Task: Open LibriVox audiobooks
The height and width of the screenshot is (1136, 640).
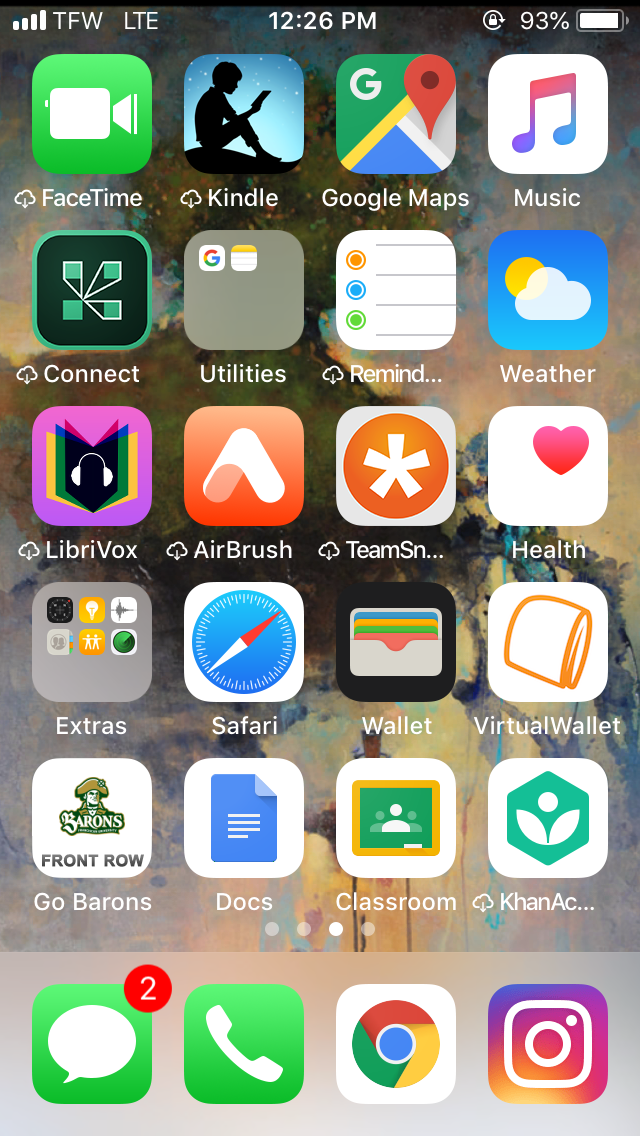Action: point(92,466)
